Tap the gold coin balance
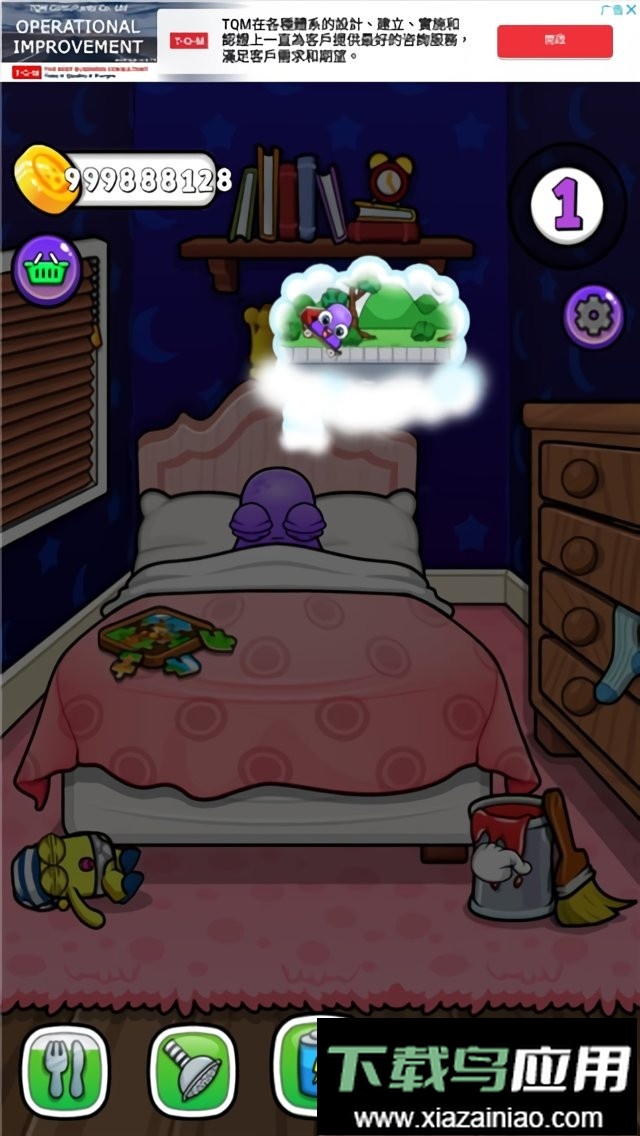Screen dimensions: 640x1136 pos(120,180)
